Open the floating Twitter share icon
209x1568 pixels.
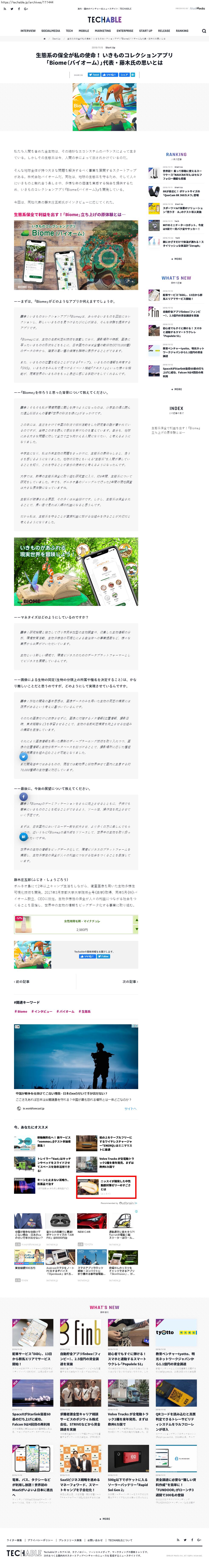24,757
